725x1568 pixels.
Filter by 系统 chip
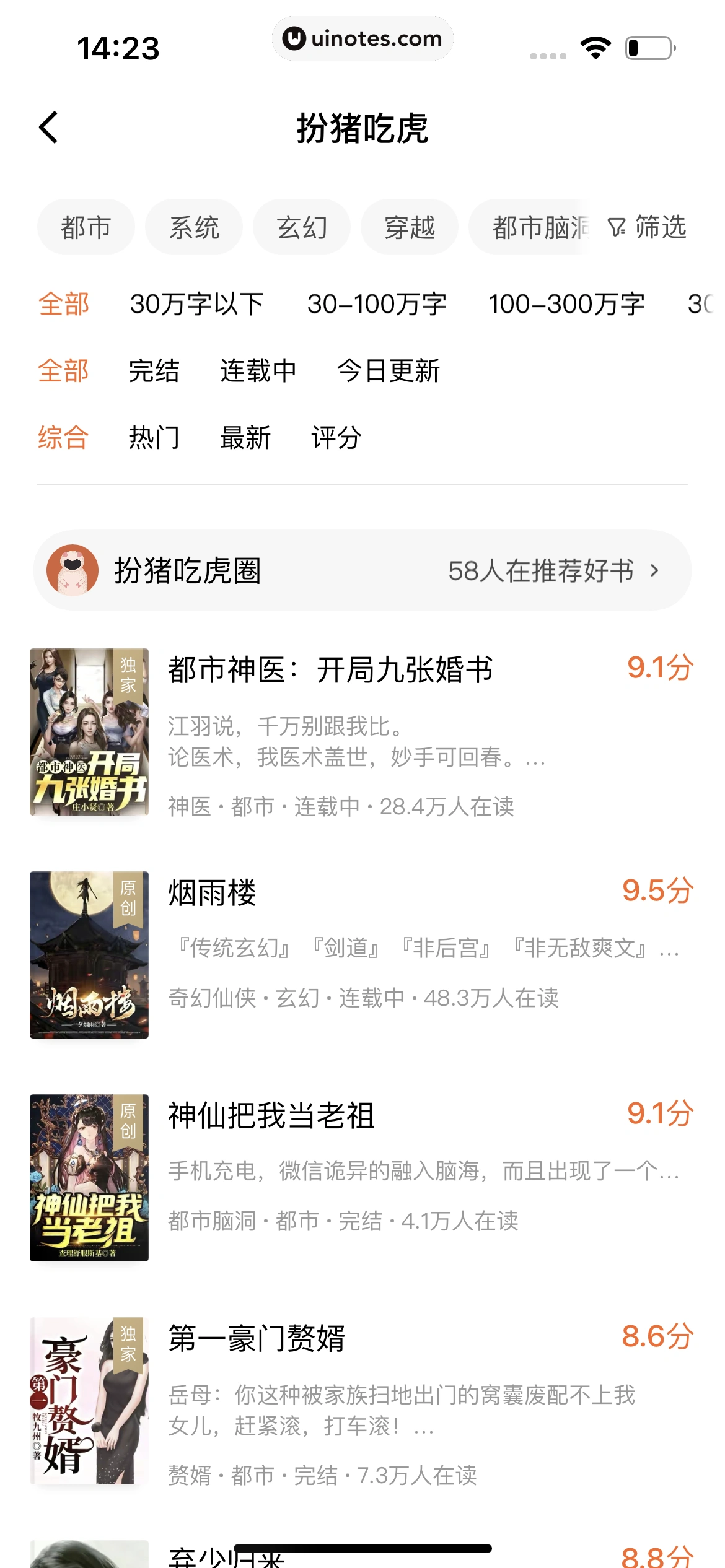[194, 227]
